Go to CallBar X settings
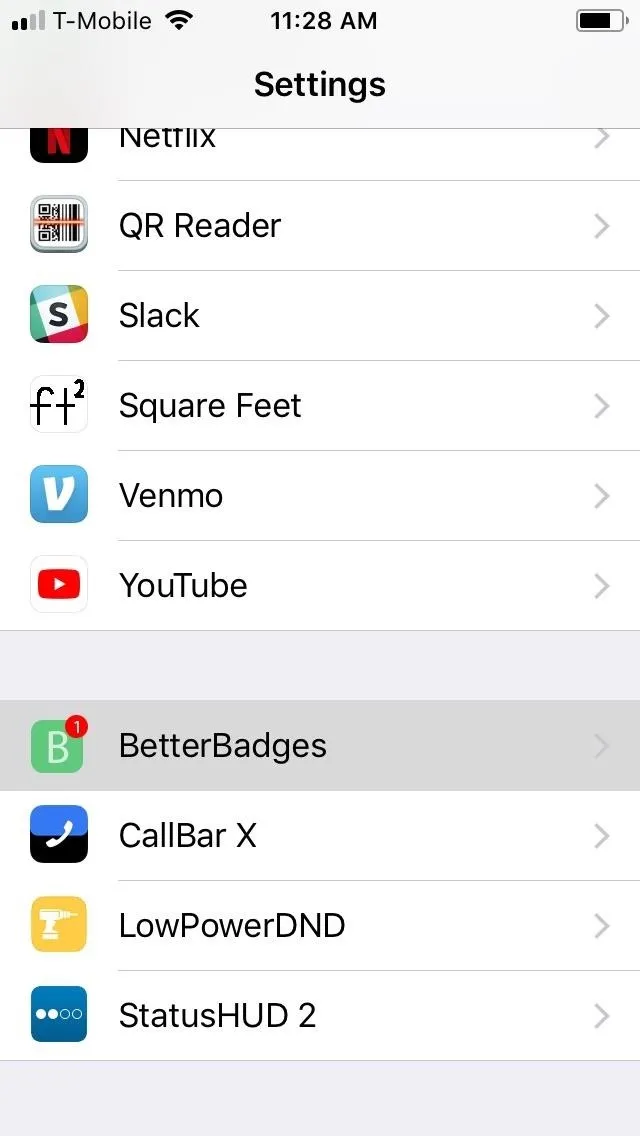640x1136 pixels. point(320,835)
